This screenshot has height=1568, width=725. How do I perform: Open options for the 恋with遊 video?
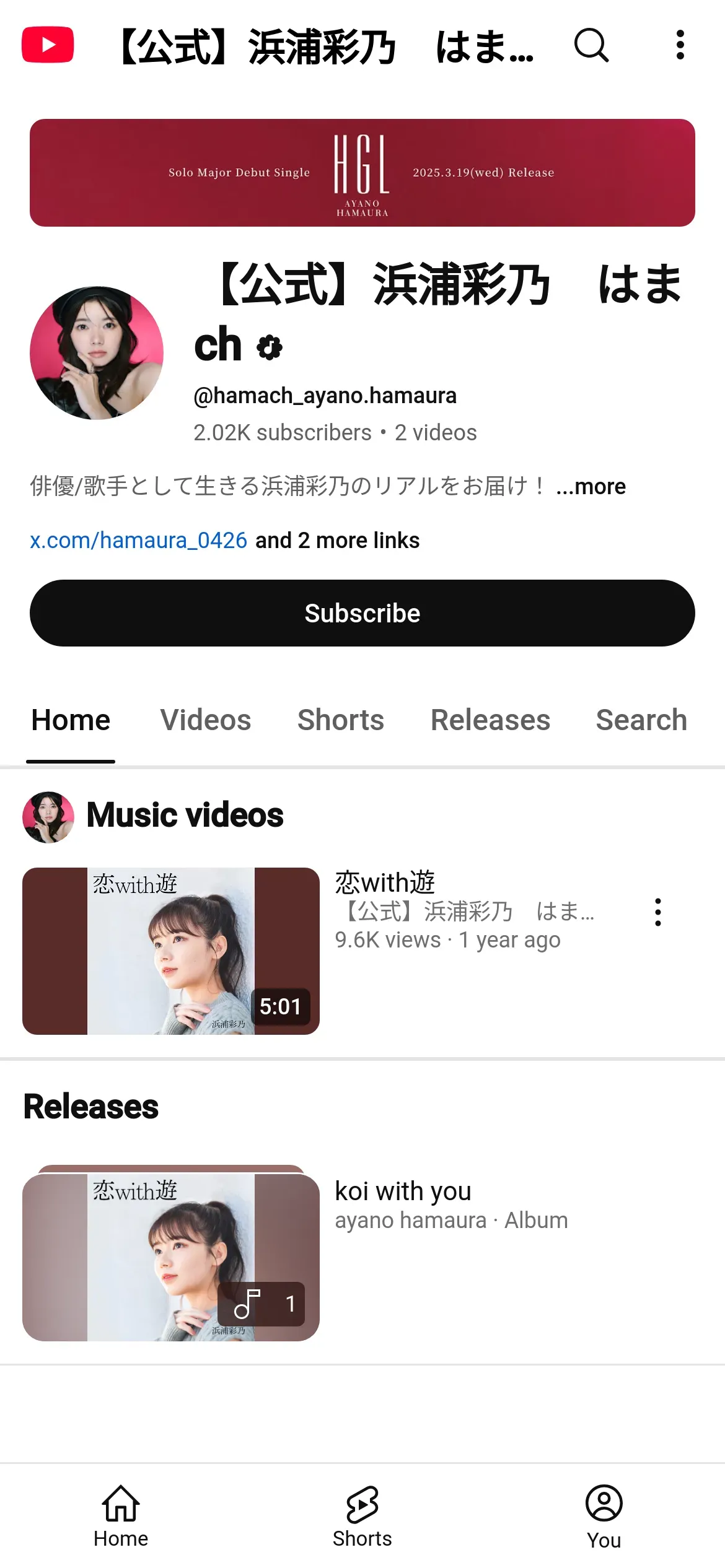657,912
